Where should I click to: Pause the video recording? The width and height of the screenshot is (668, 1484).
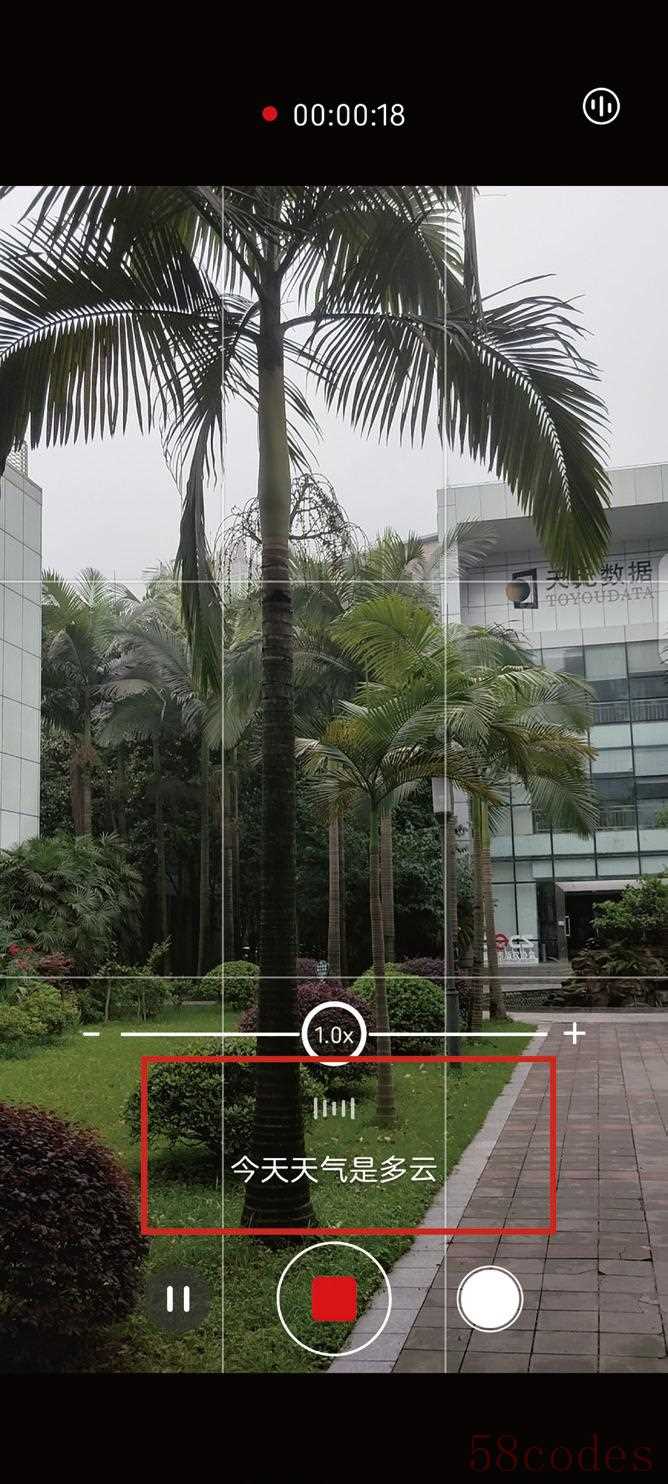tap(178, 1299)
